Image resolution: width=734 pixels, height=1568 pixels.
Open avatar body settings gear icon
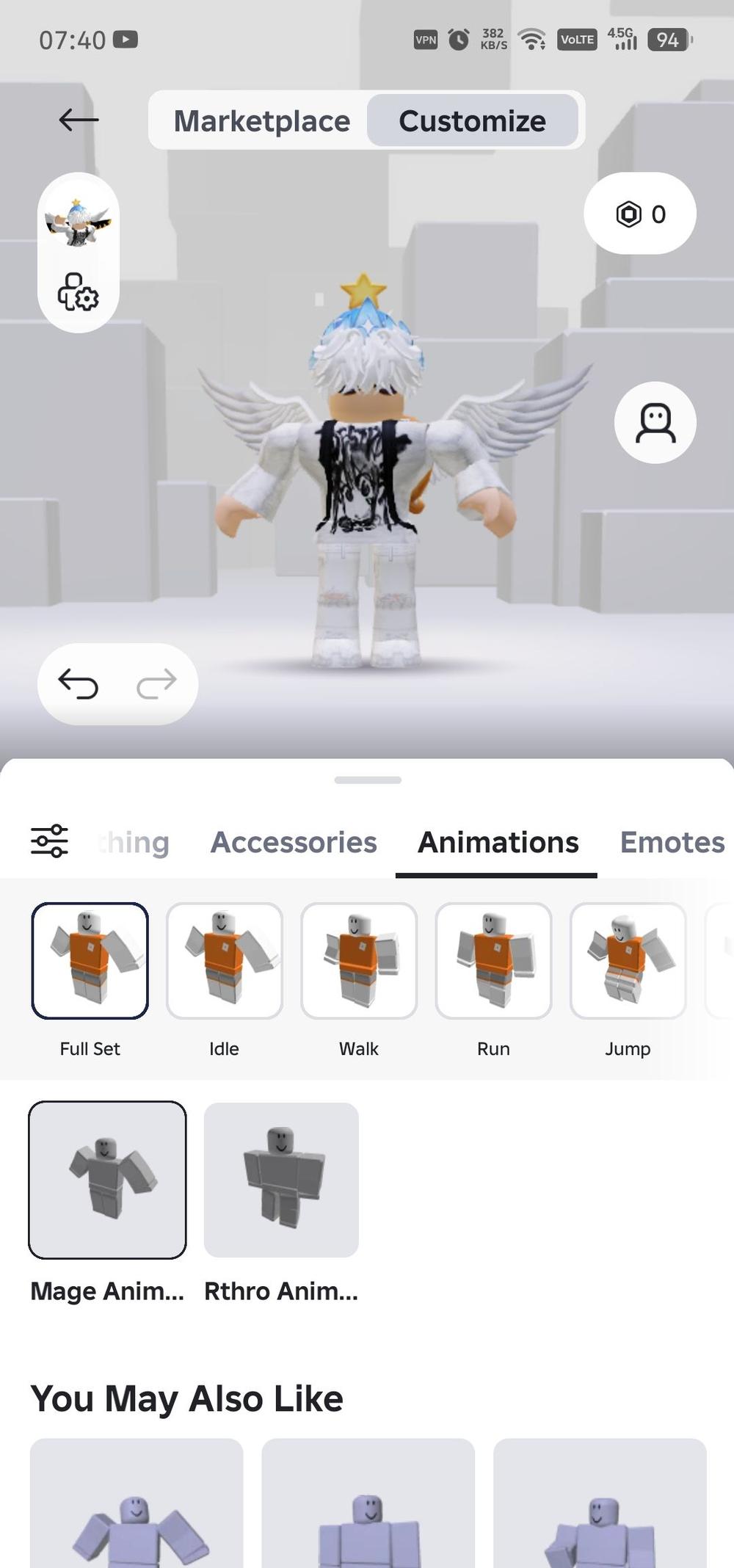[78, 292]
